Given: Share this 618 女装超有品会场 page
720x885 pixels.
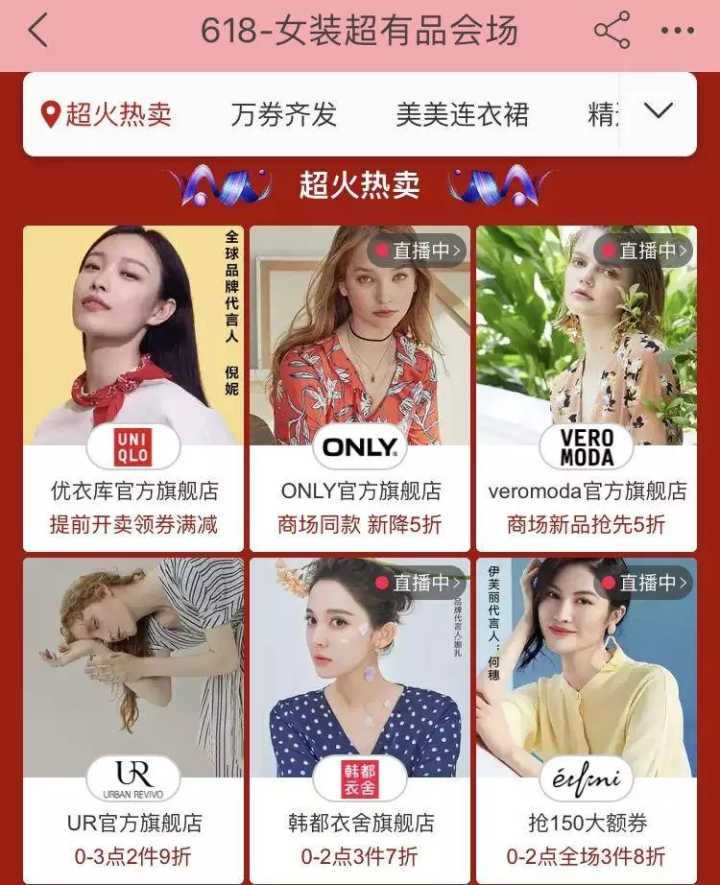Looking at the screenshot, I should [611, 32].
